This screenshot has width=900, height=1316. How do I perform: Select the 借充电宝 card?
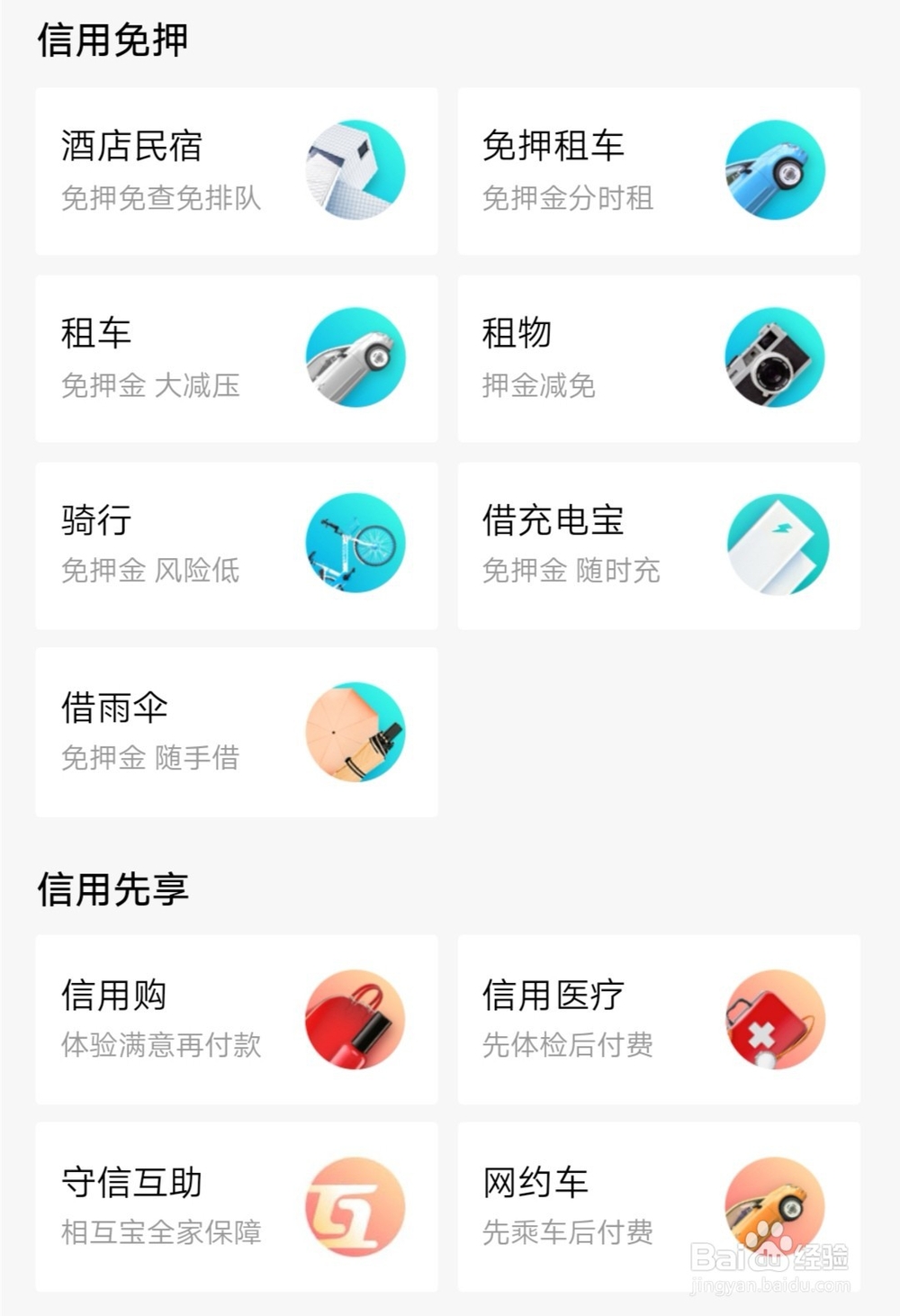pos(658,545)
